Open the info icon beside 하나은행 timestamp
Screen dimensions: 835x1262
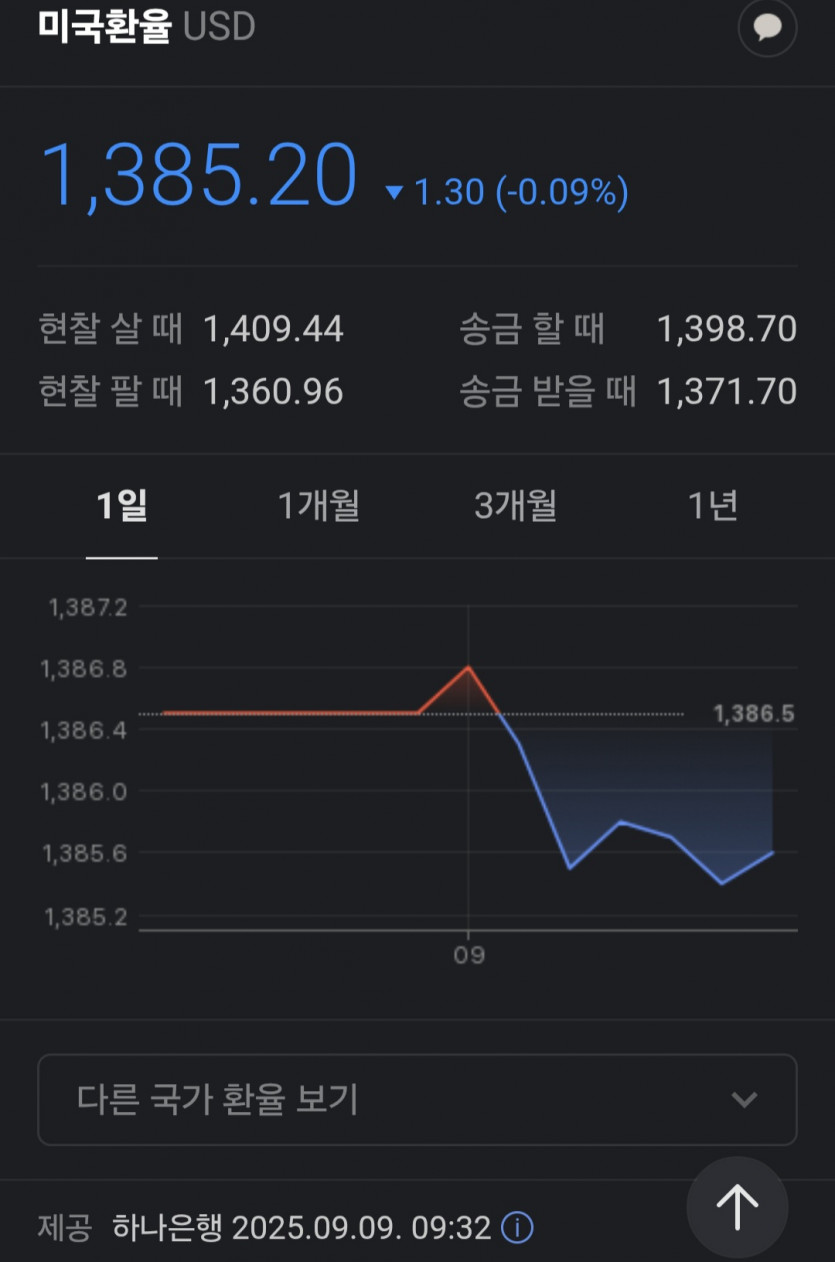point(517,1227)
